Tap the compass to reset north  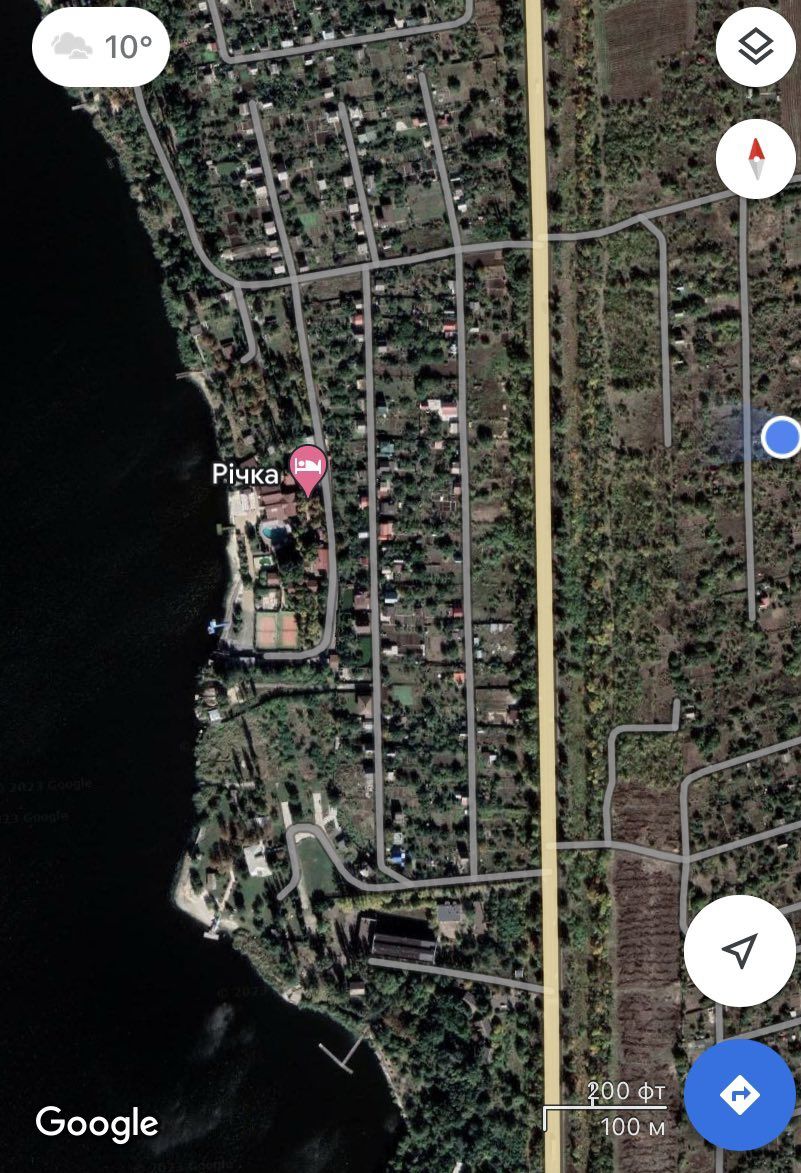click(x=755, y=158)
